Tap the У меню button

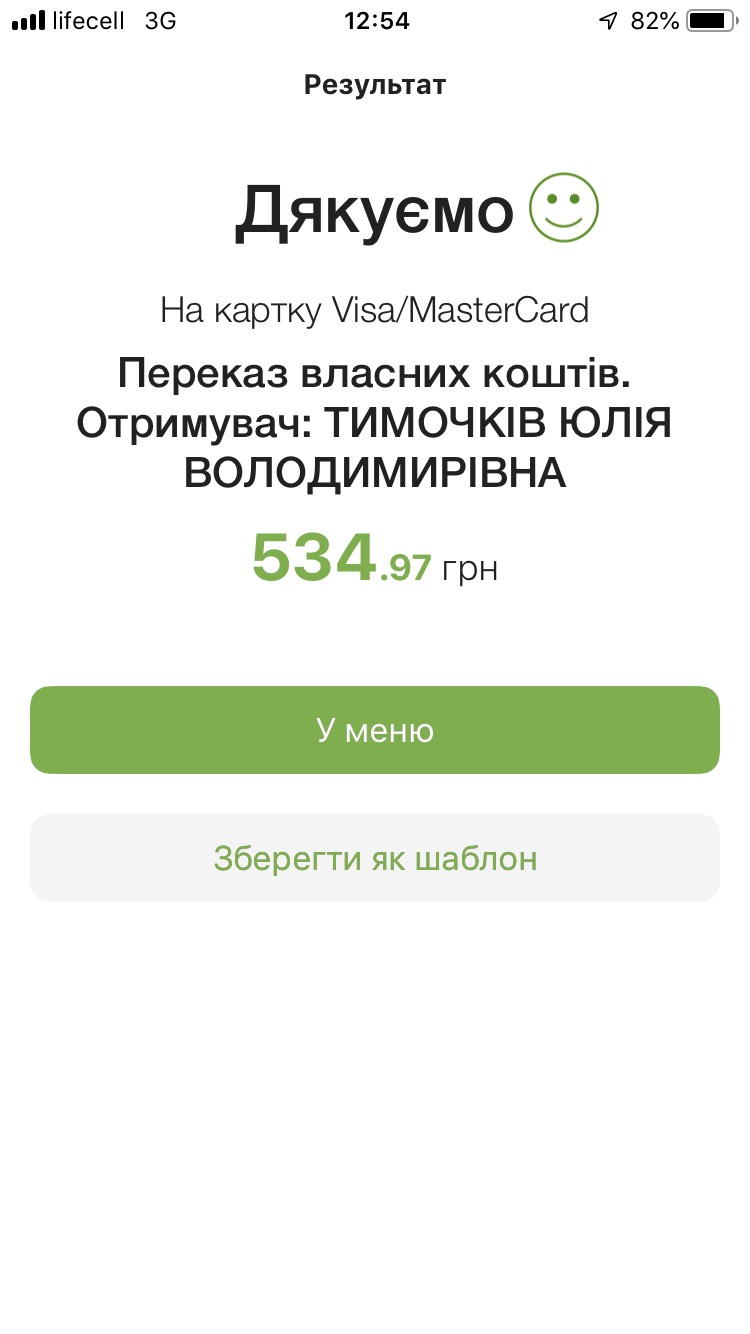tap(375, 730)
